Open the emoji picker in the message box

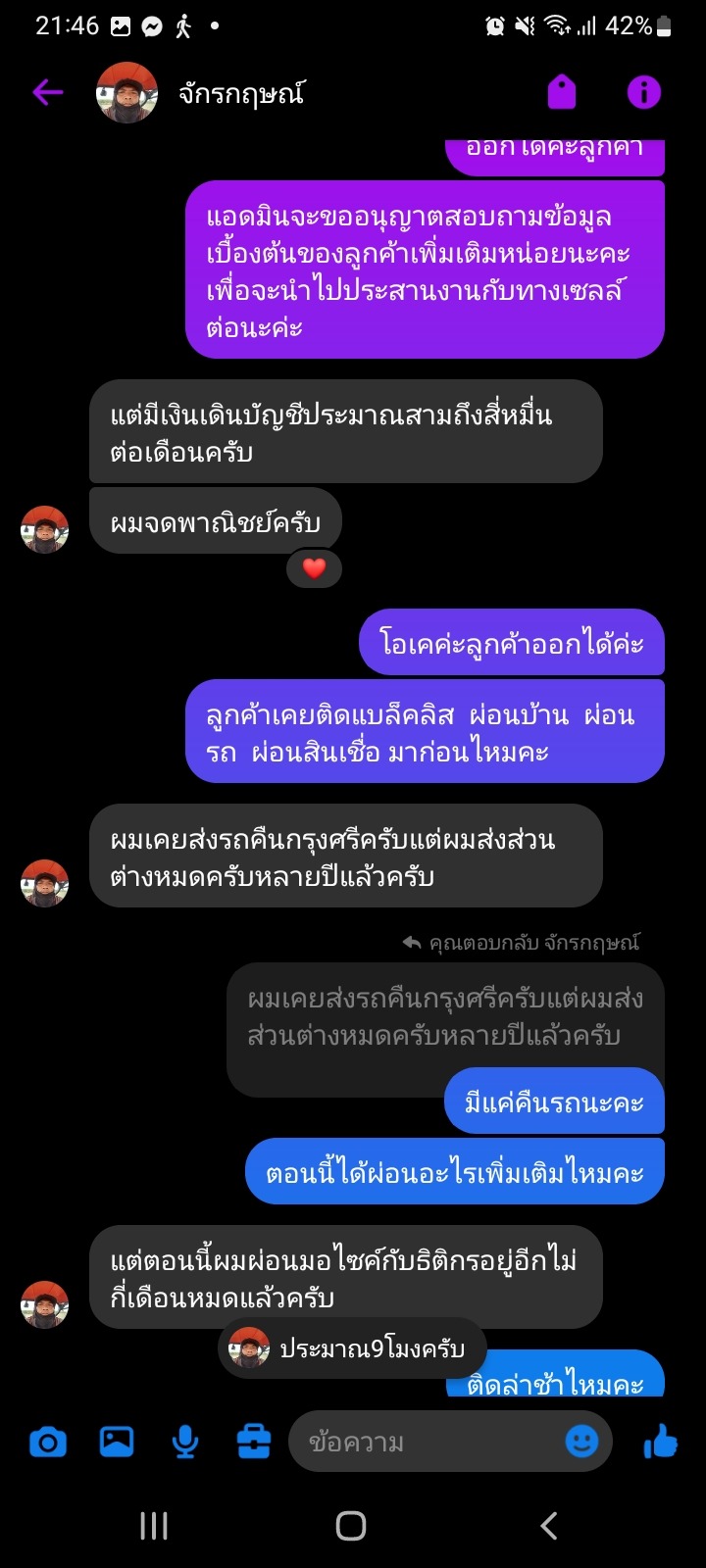(x=581, y=1442)
